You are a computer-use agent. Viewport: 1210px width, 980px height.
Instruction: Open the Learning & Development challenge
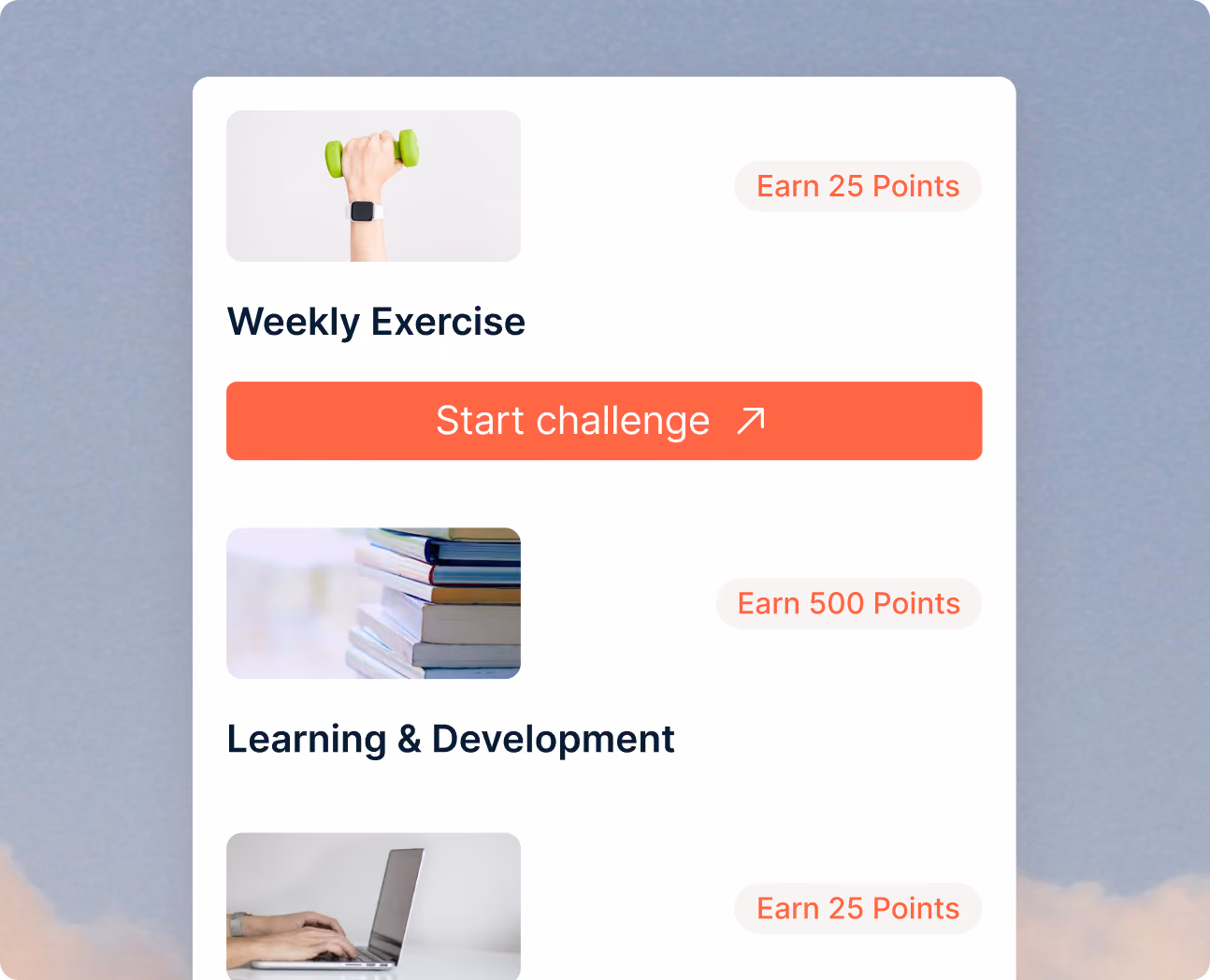pyautogui.click(x=450, y=739)
